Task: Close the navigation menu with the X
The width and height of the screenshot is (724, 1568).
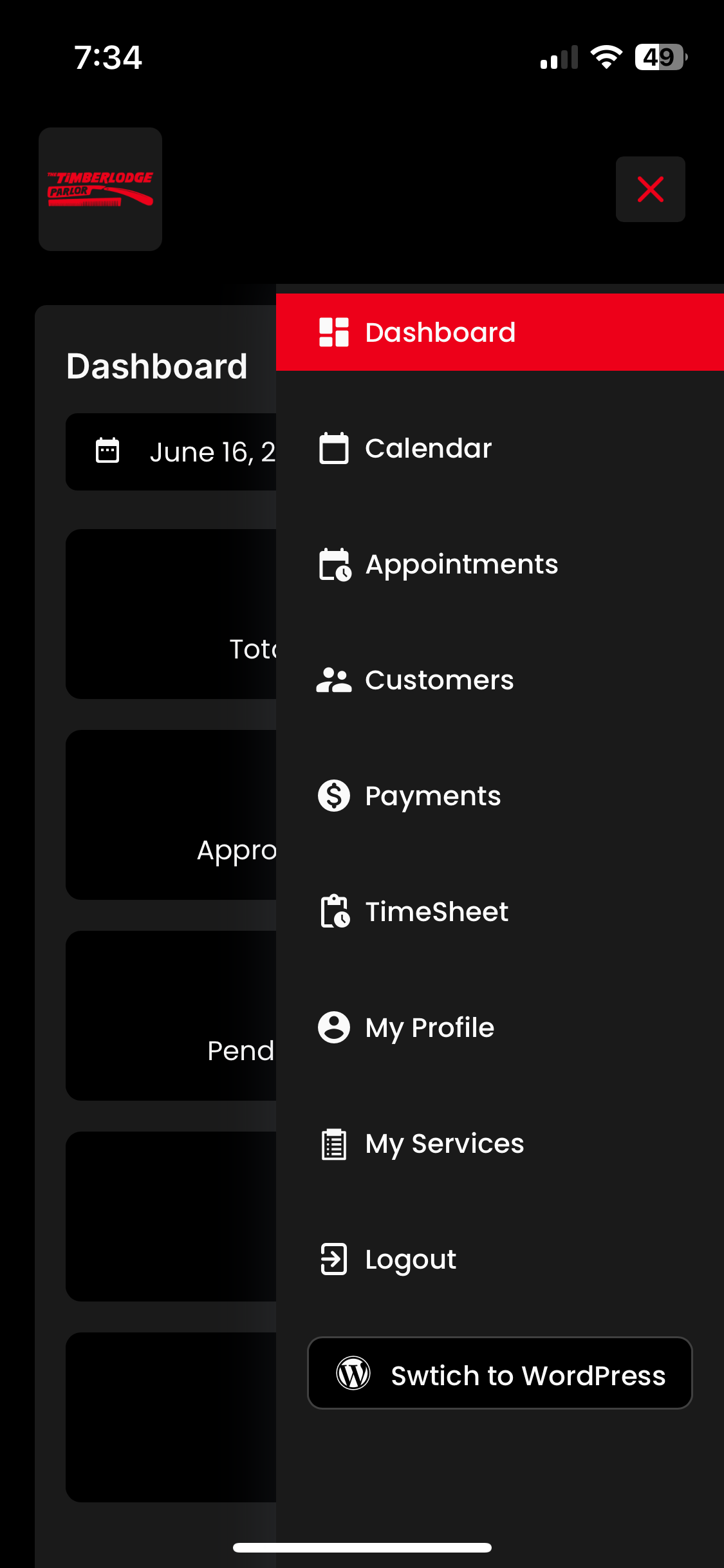Action: (650, 189)
